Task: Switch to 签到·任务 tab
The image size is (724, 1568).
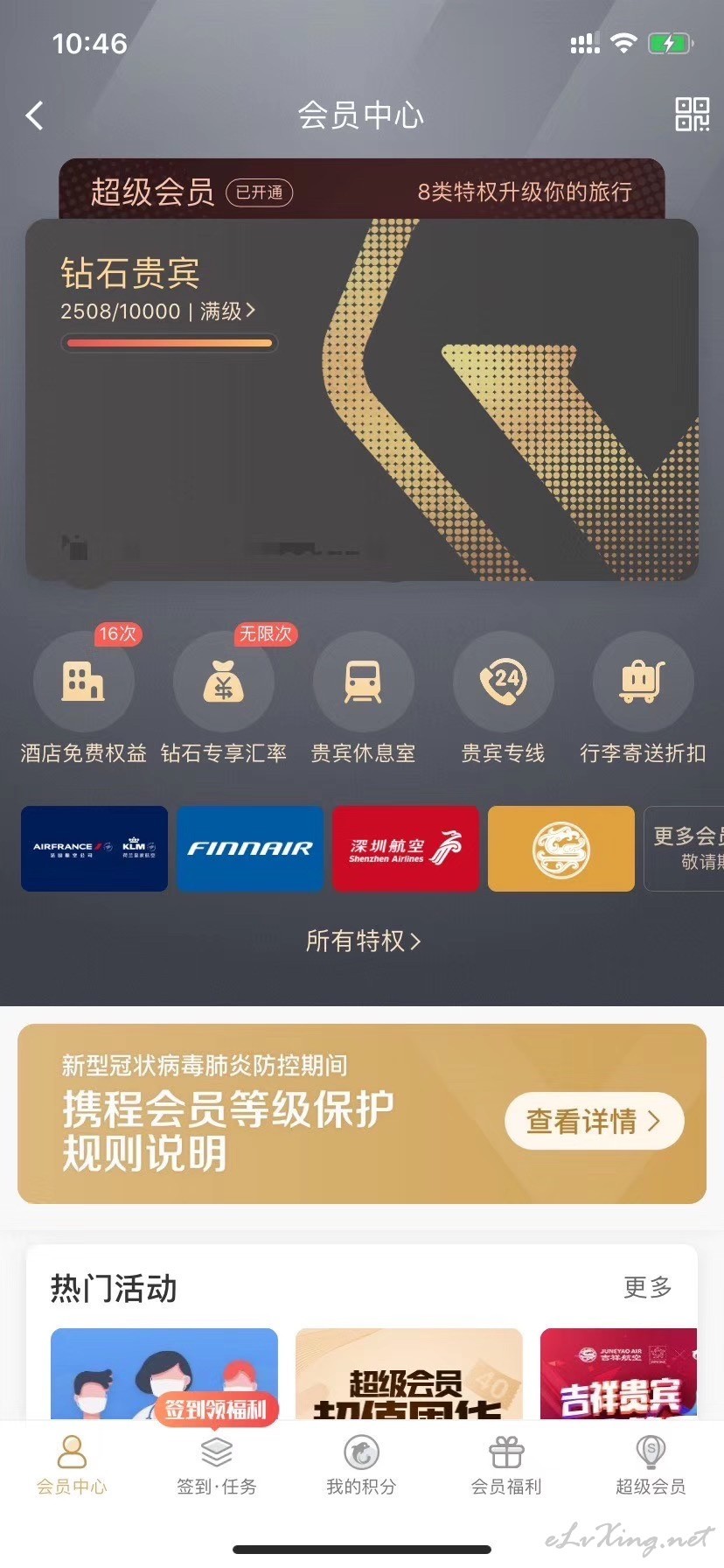Action: coord(217,1466)
